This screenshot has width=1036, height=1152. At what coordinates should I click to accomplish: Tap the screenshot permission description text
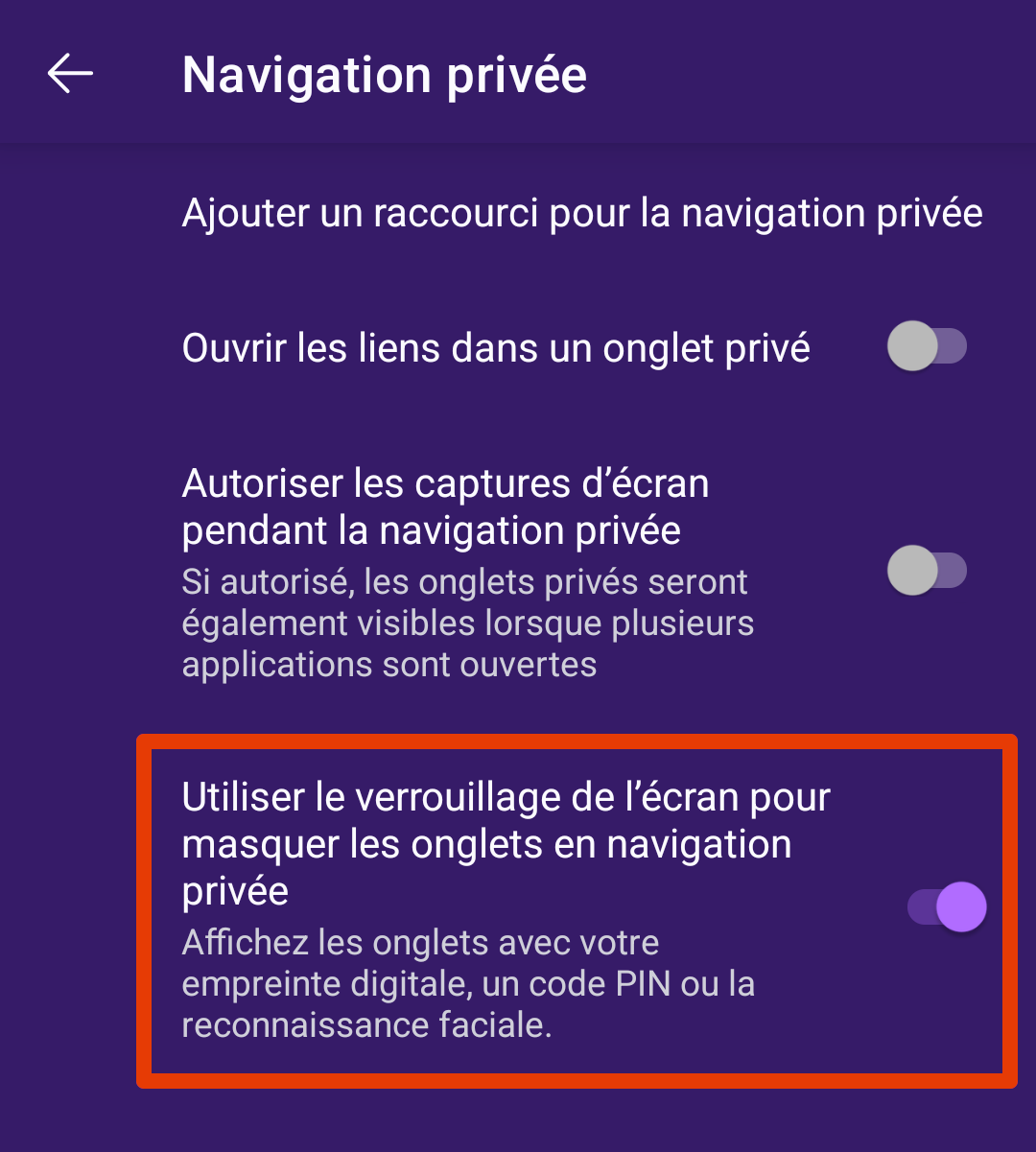(x=468, y=623)
